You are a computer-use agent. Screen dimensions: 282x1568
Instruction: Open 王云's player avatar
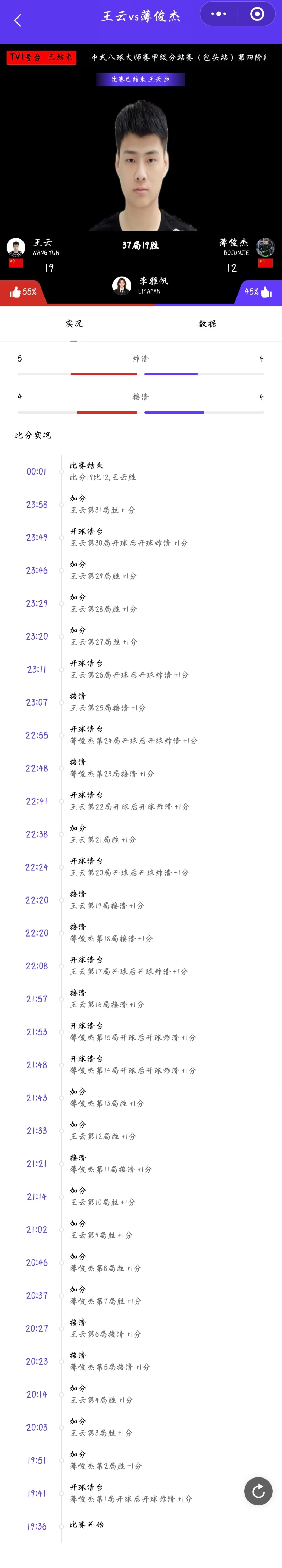coord(16,247)
